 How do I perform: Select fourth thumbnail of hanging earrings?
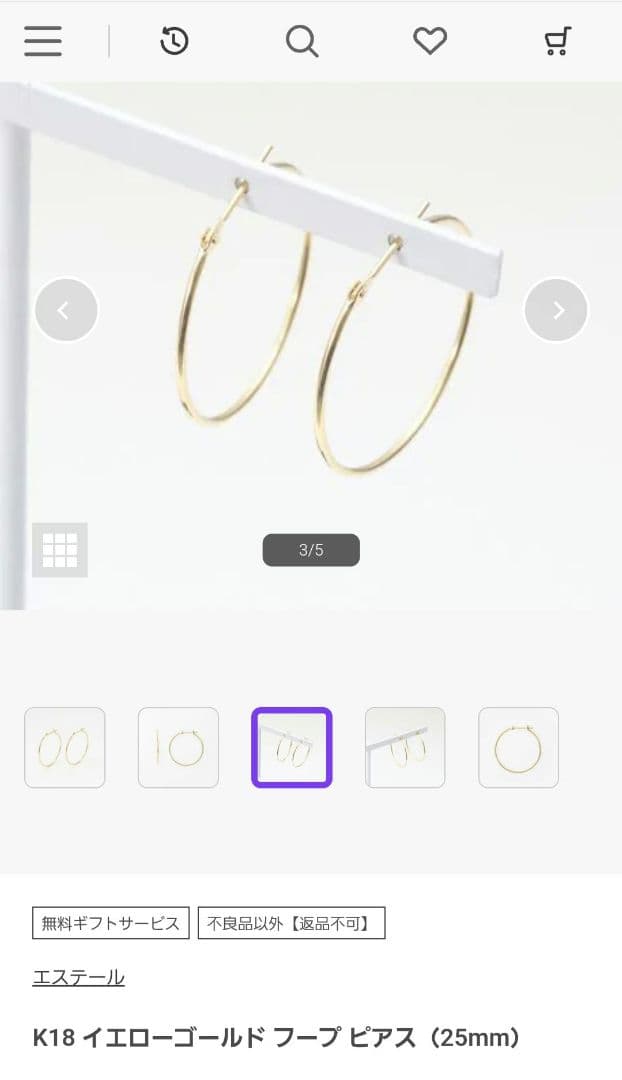tap(405, 747)
